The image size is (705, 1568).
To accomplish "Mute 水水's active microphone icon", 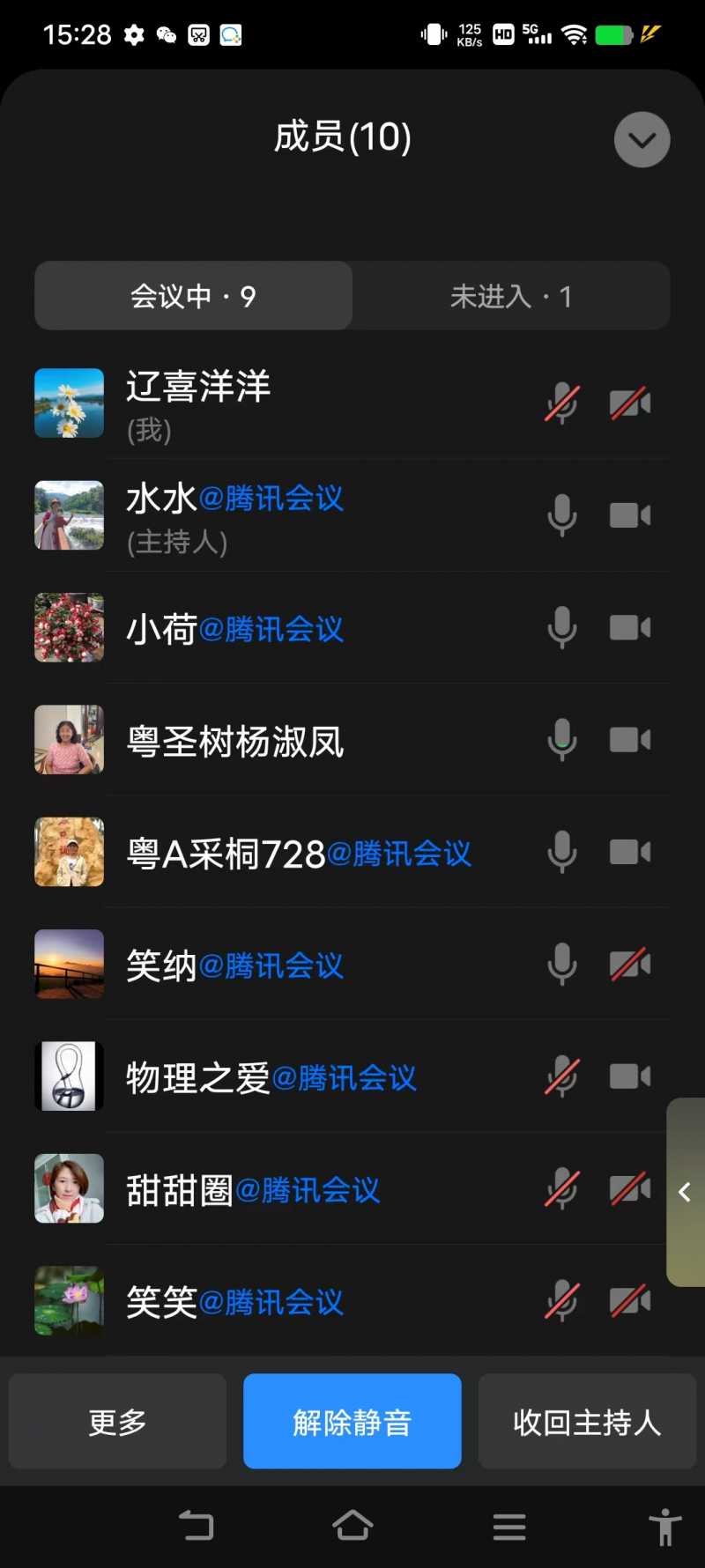I will point(561,515).
